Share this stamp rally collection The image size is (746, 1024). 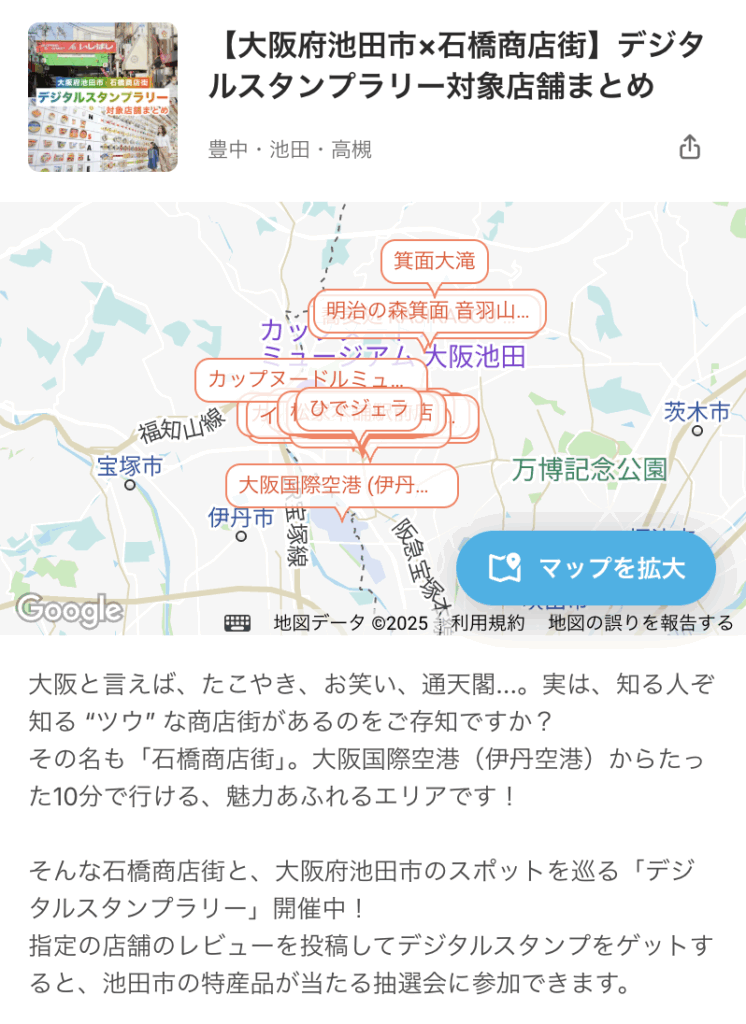coord(689,148)
